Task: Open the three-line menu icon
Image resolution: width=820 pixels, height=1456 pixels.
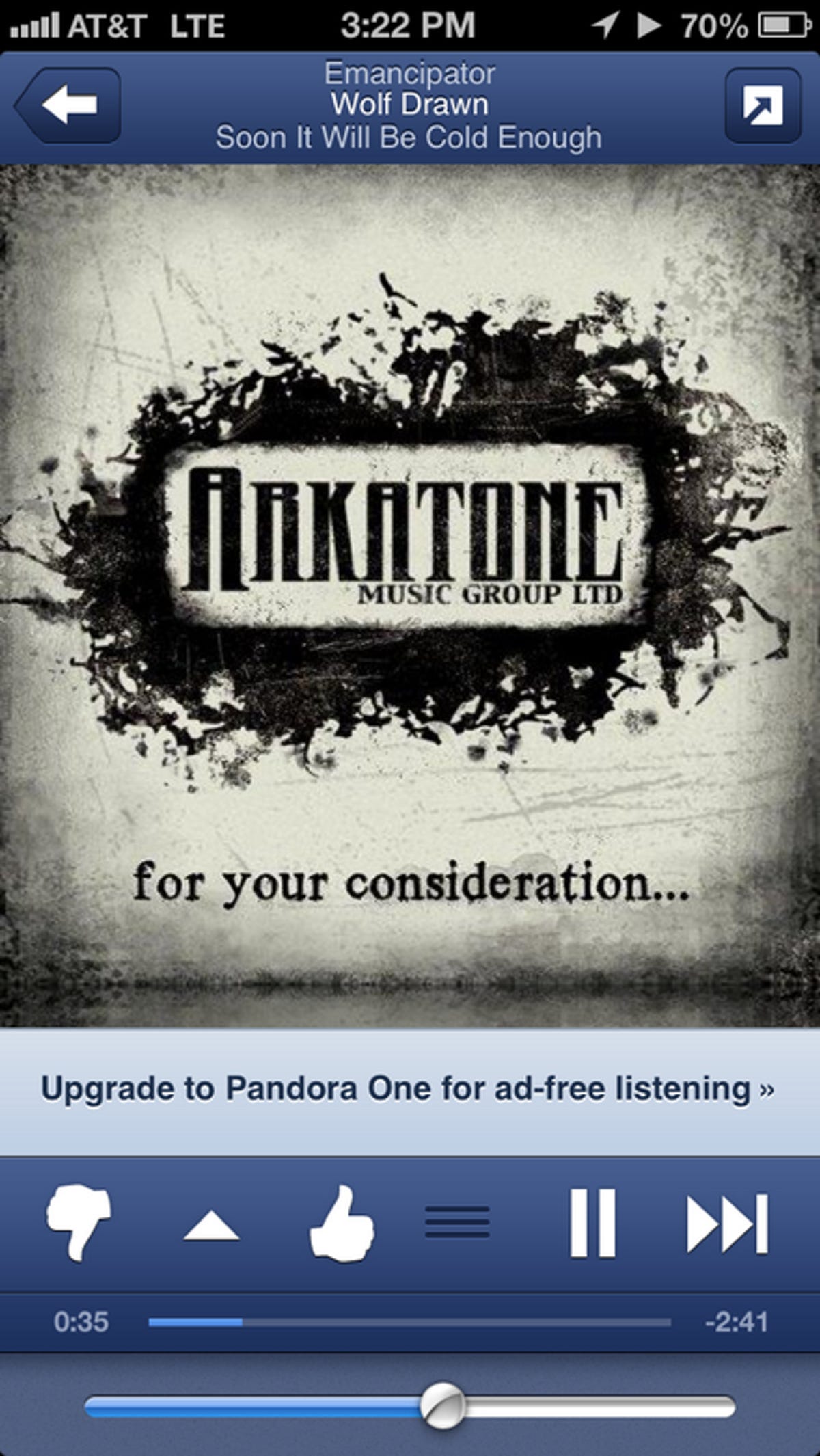Action: [457, 1224]
